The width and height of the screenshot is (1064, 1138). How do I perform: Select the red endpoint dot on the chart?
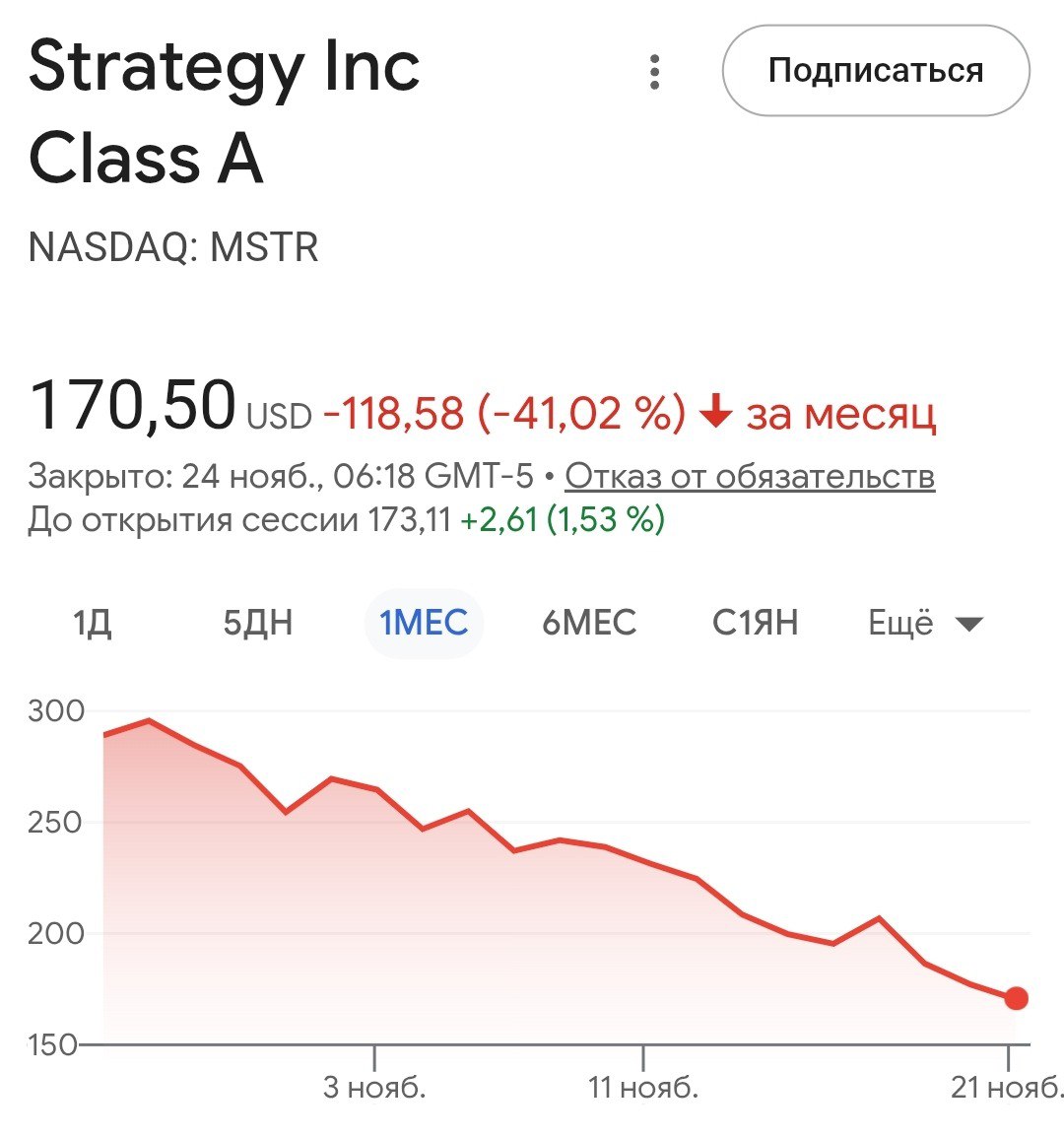click(x=1017, y=999)
